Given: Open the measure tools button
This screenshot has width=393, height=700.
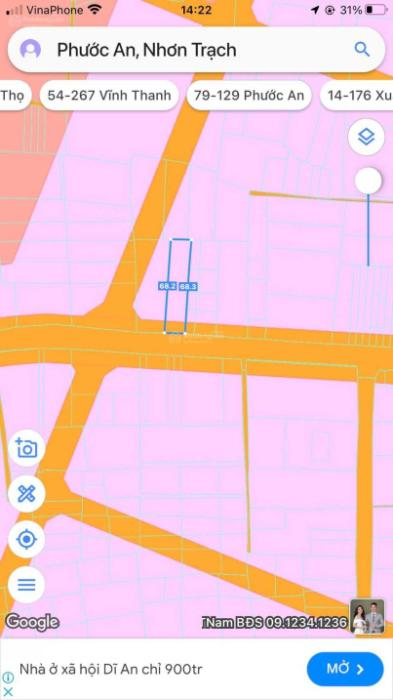Looking at the screenshot, I should pyautogui.click(x=26, y=494).
